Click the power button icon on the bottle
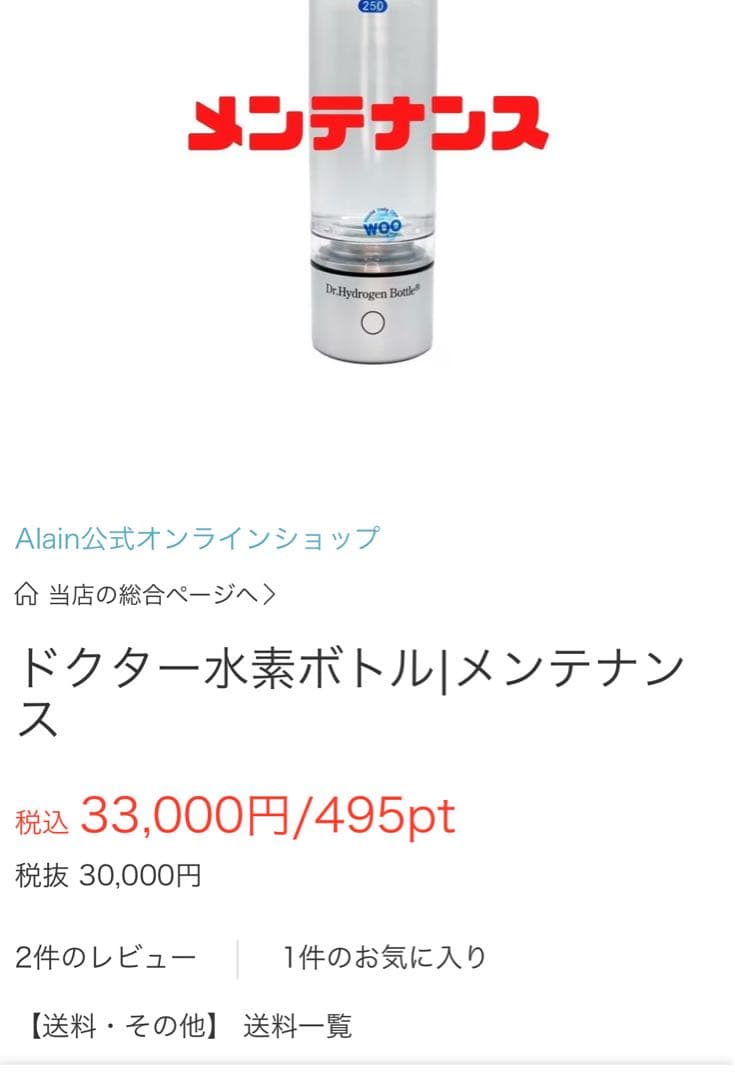 pyautogui.click(x=371, y=322)
